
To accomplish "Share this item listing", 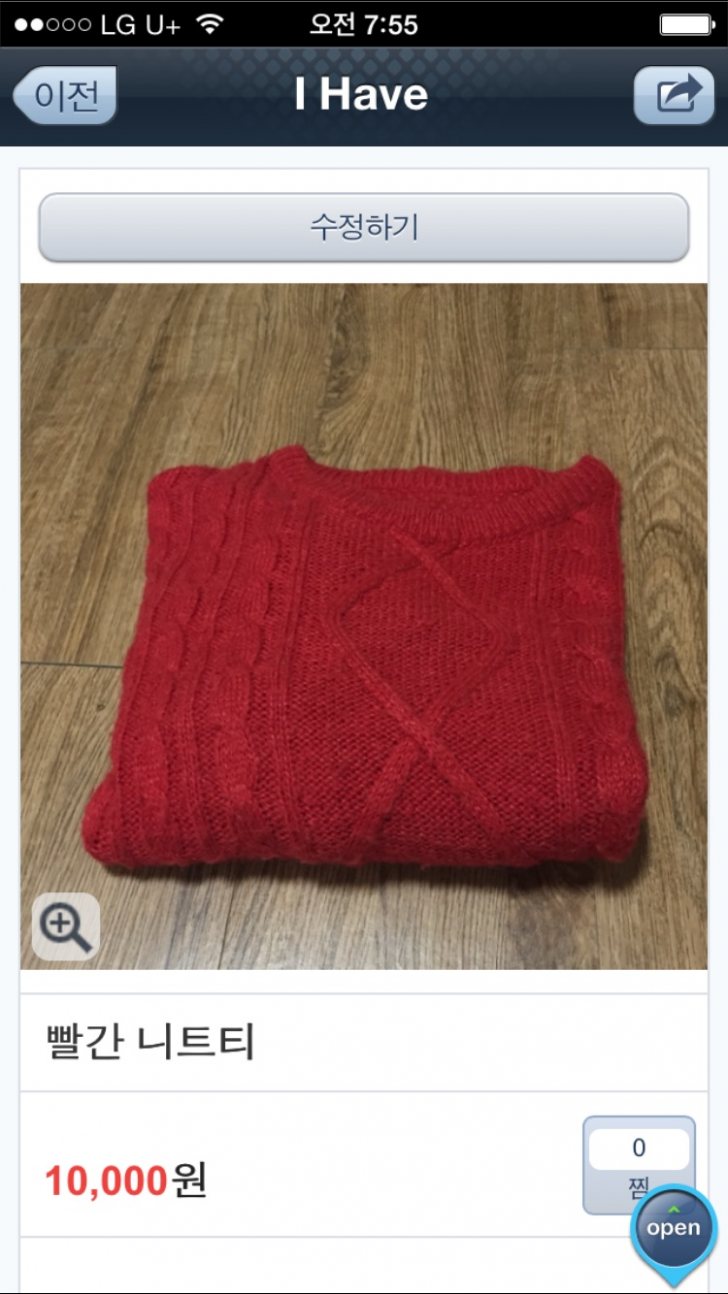I will [675, 96].
